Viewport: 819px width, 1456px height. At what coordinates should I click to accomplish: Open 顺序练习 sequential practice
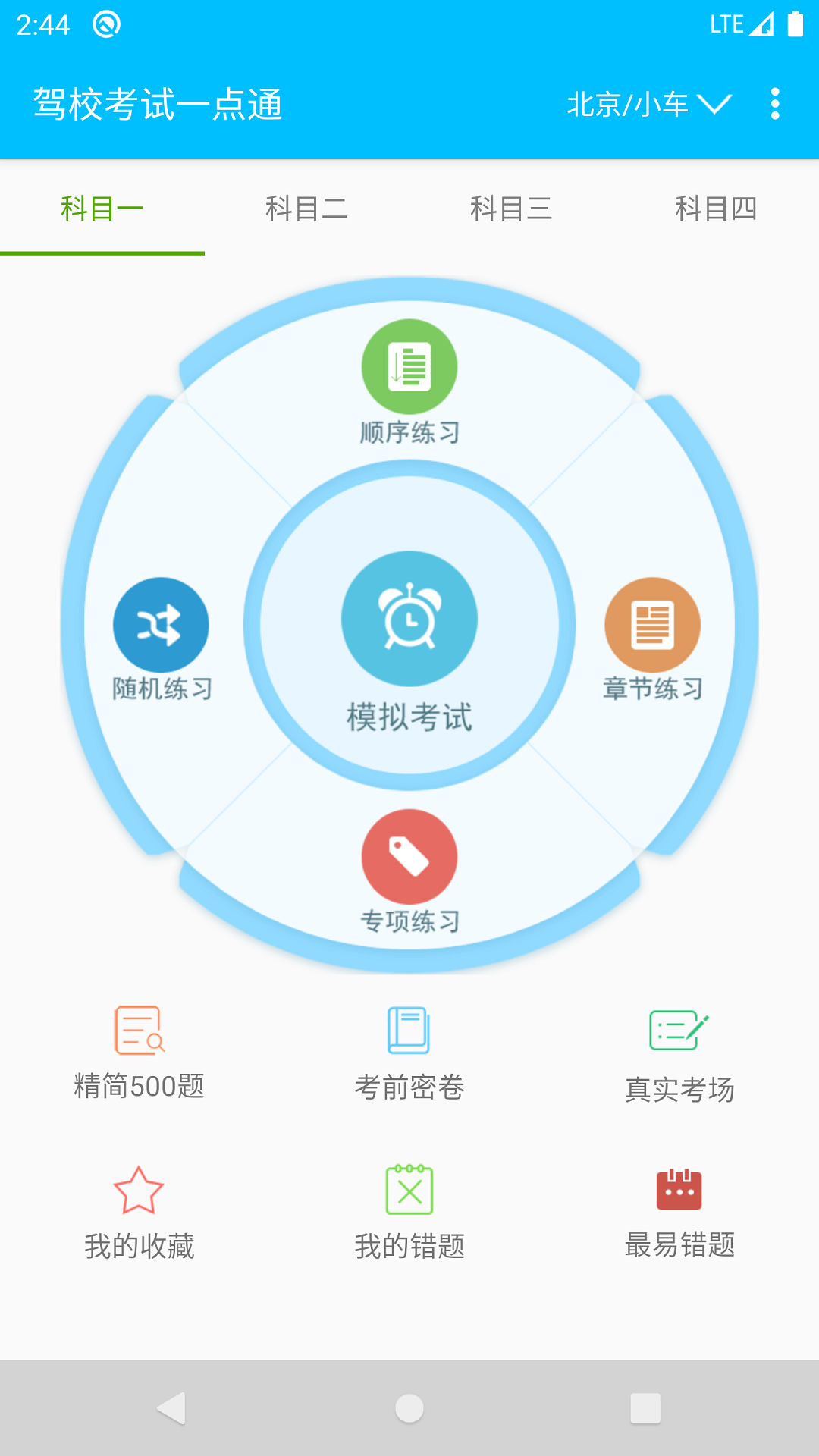point(409,366)
